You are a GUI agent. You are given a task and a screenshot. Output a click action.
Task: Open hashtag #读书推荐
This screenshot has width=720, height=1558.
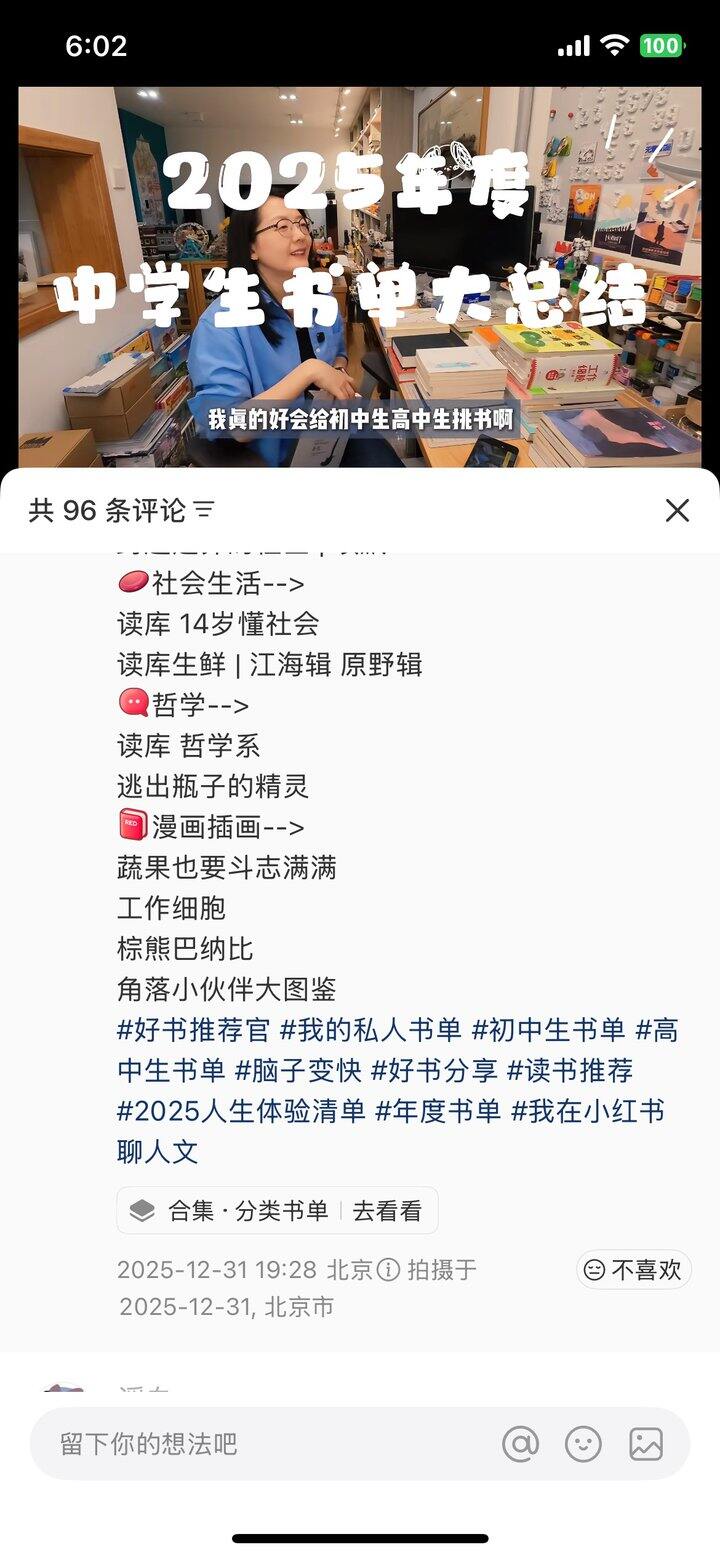tap(570, 1070)
